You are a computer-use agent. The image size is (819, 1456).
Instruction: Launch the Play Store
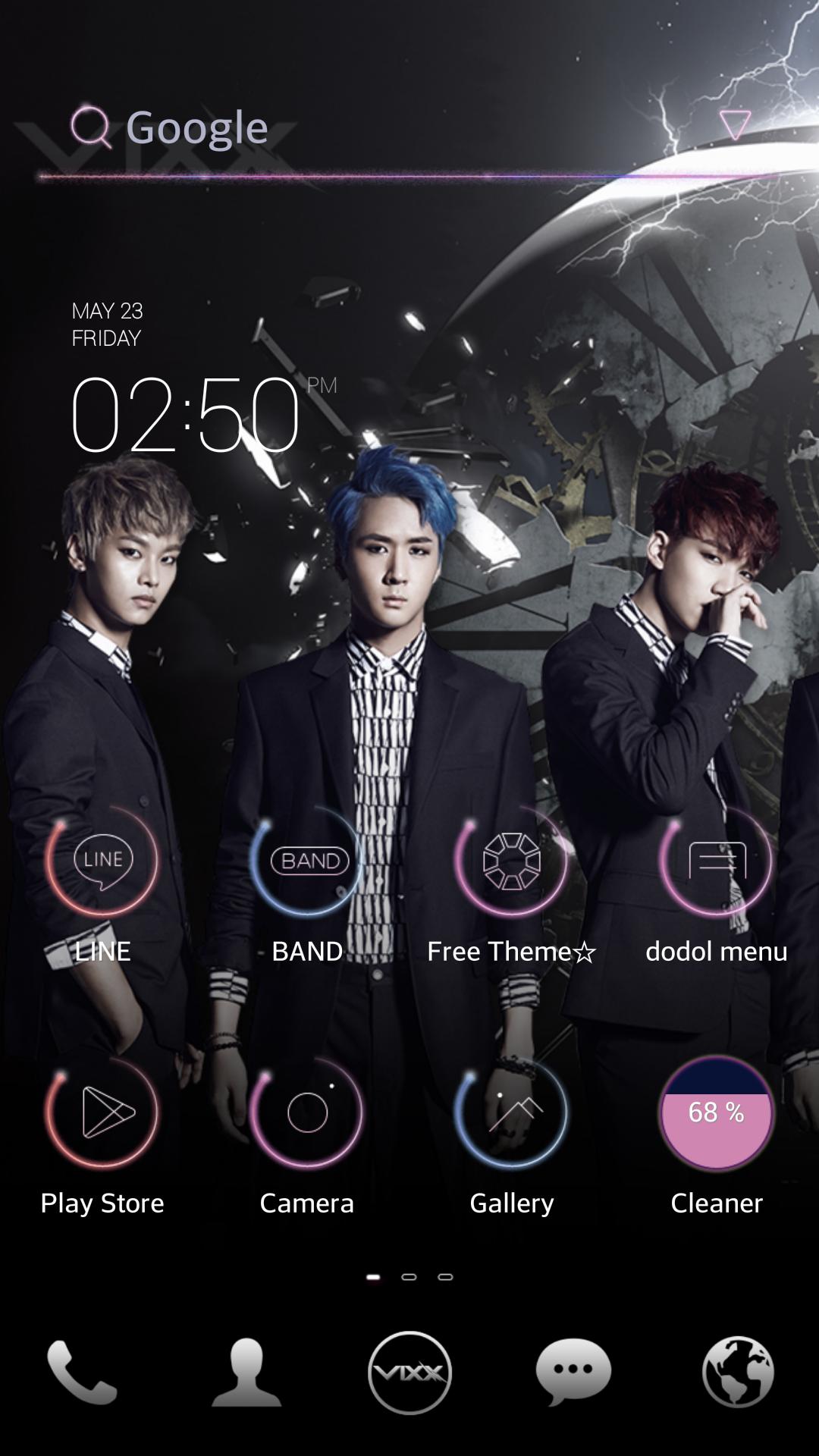[102, 1112]
